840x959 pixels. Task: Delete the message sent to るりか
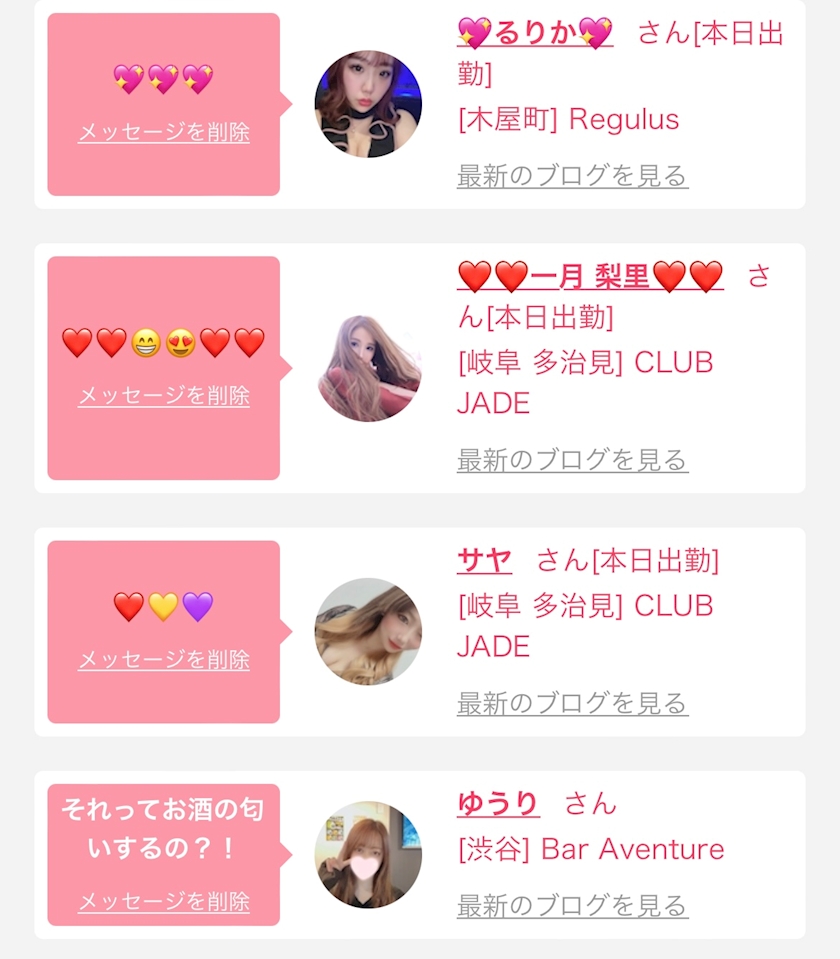point(164,132)
